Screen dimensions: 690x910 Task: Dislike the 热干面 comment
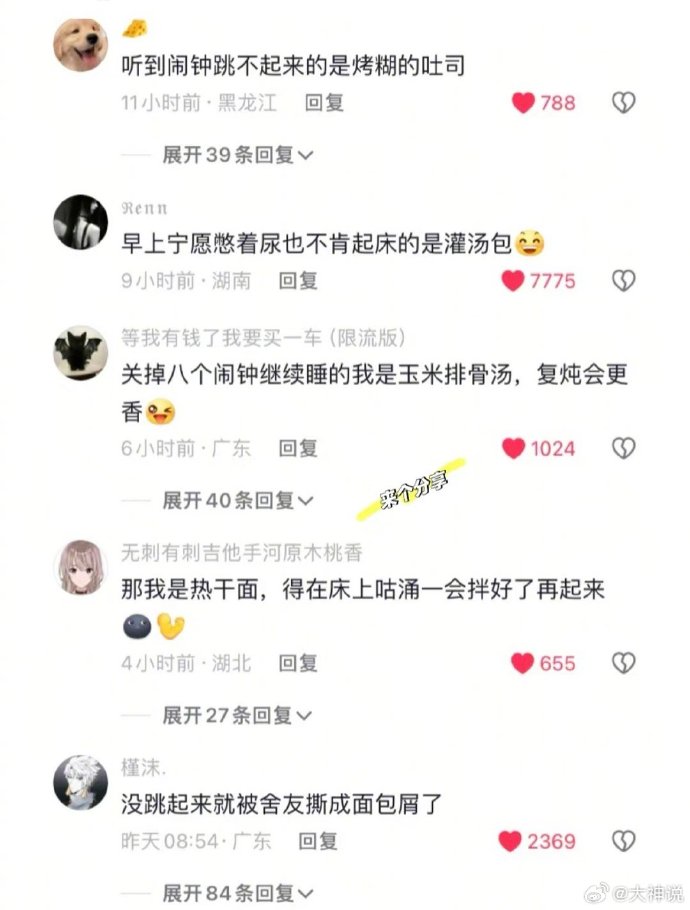[623, 663]
